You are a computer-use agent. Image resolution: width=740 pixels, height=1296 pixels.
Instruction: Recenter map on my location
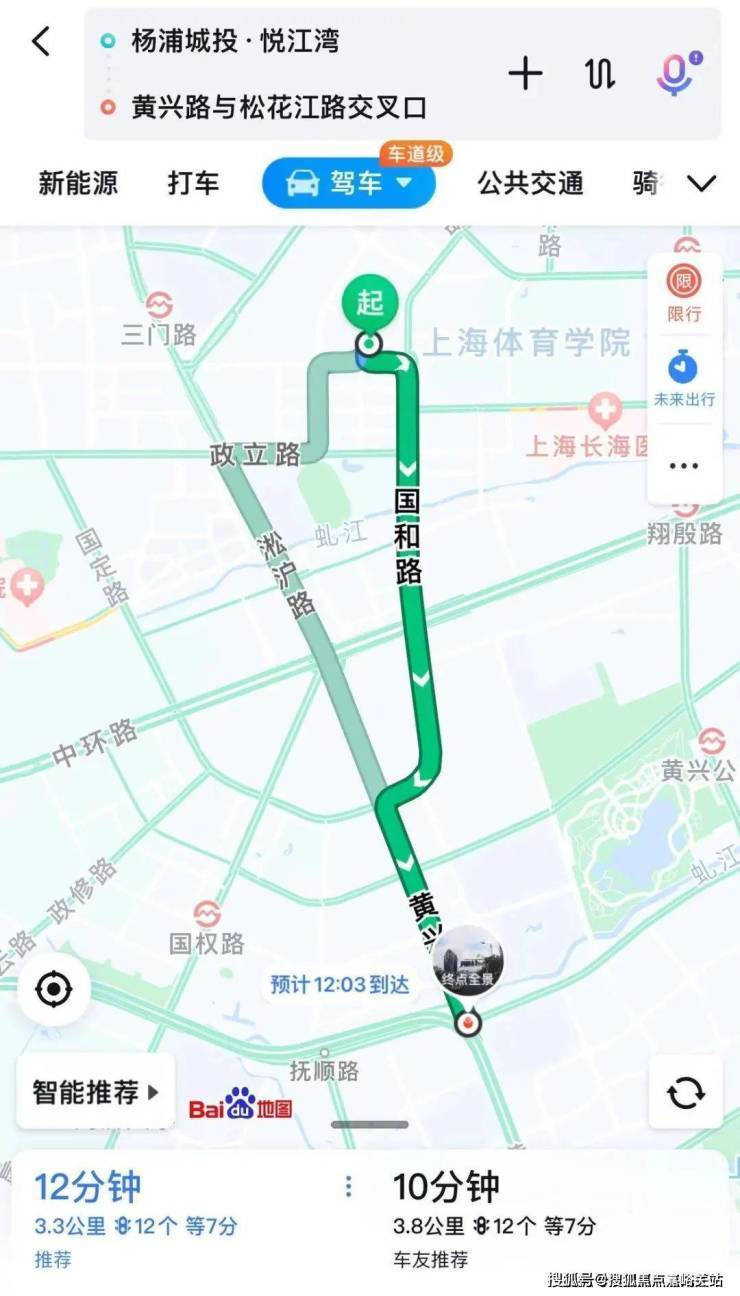coord(53,990)
